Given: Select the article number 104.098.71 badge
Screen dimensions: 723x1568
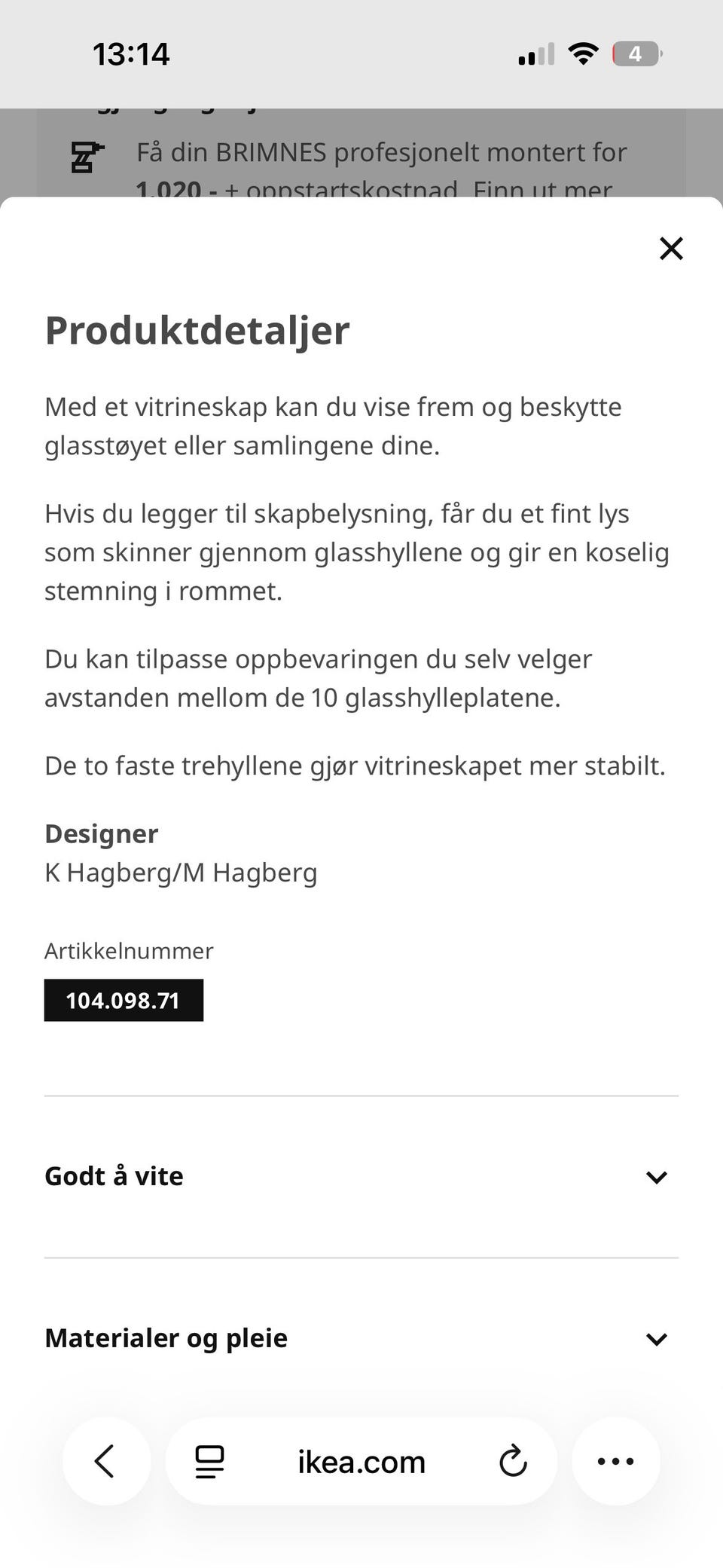Looking at the screenshot, I should [x=124, y=1001].
